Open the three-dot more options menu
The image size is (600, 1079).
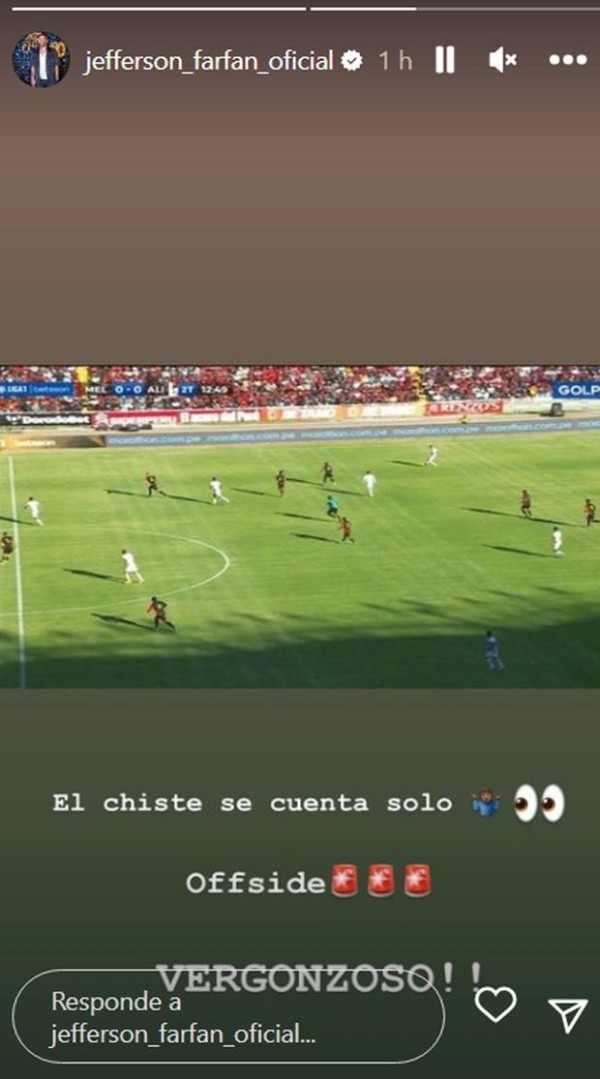(567, 61)
